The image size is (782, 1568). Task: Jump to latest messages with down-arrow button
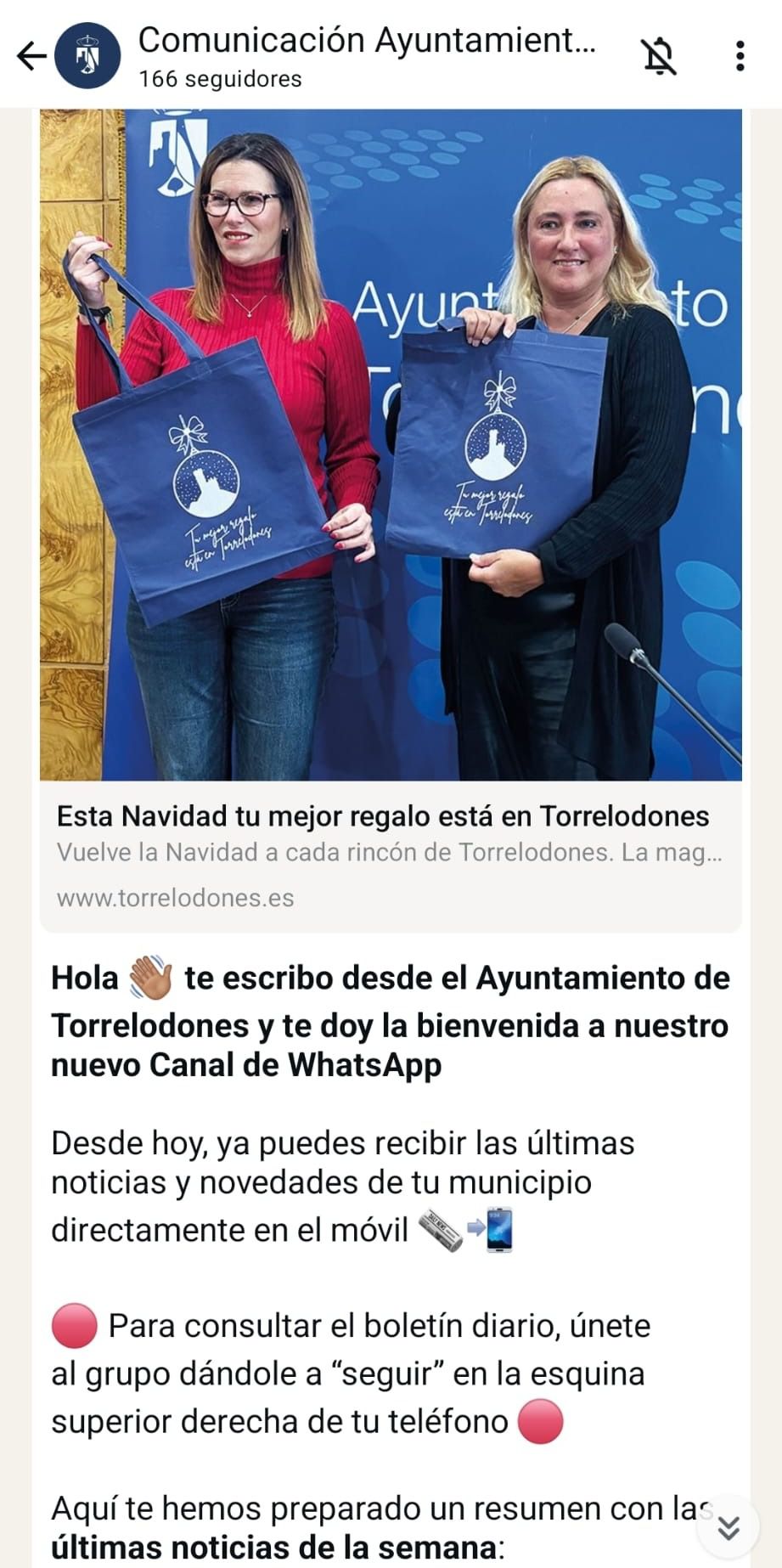point(728,1527)
